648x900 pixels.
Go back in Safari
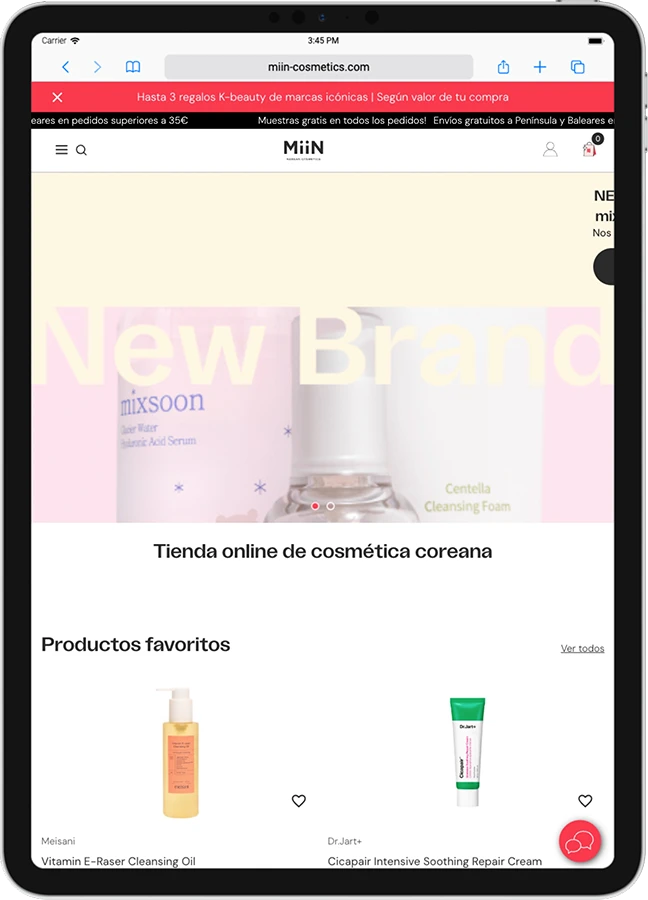(66, 67)
